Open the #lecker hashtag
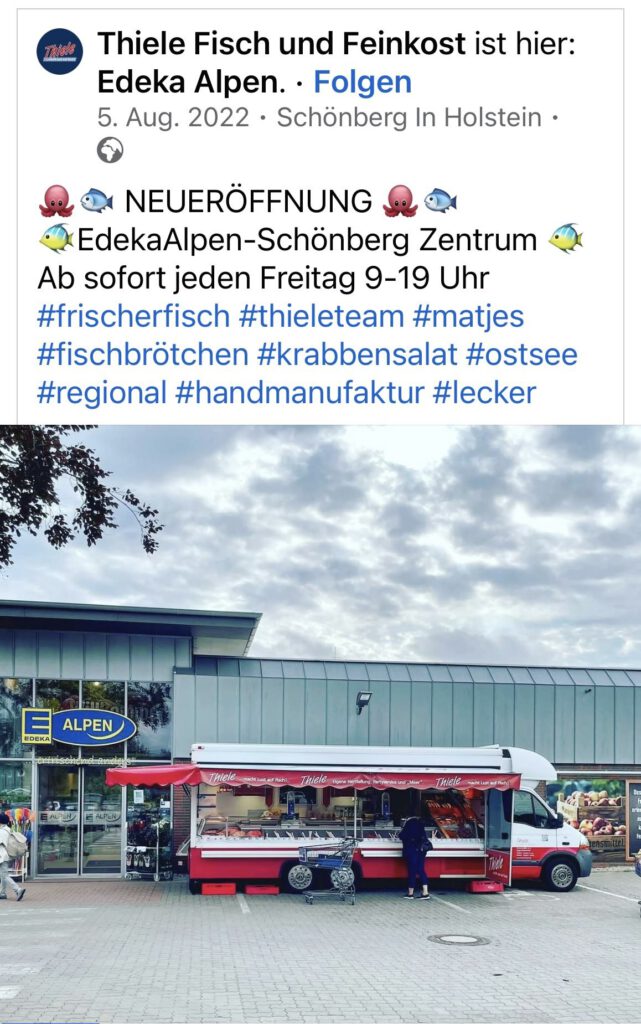The height and width of the screenshot is (1024, 641). (484, 392)
